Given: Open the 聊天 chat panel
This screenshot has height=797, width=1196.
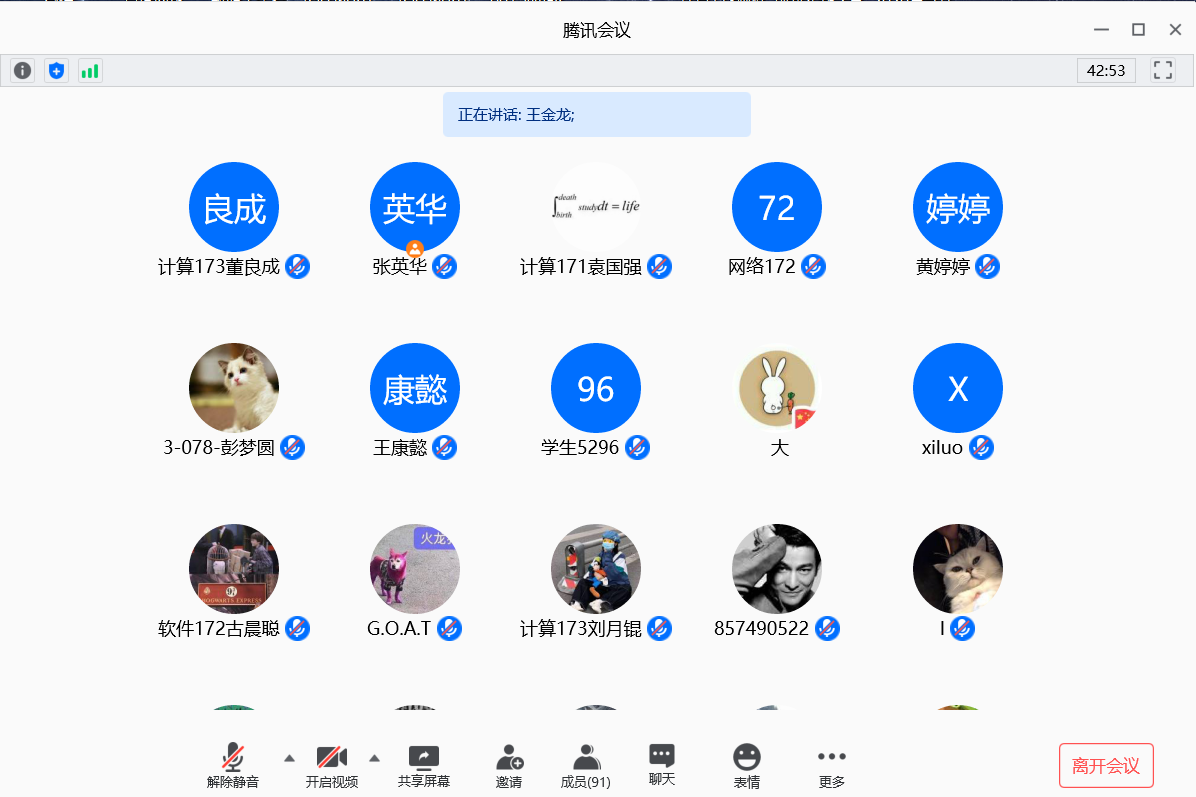Looking at the screenshot, I should click(662, 765).
